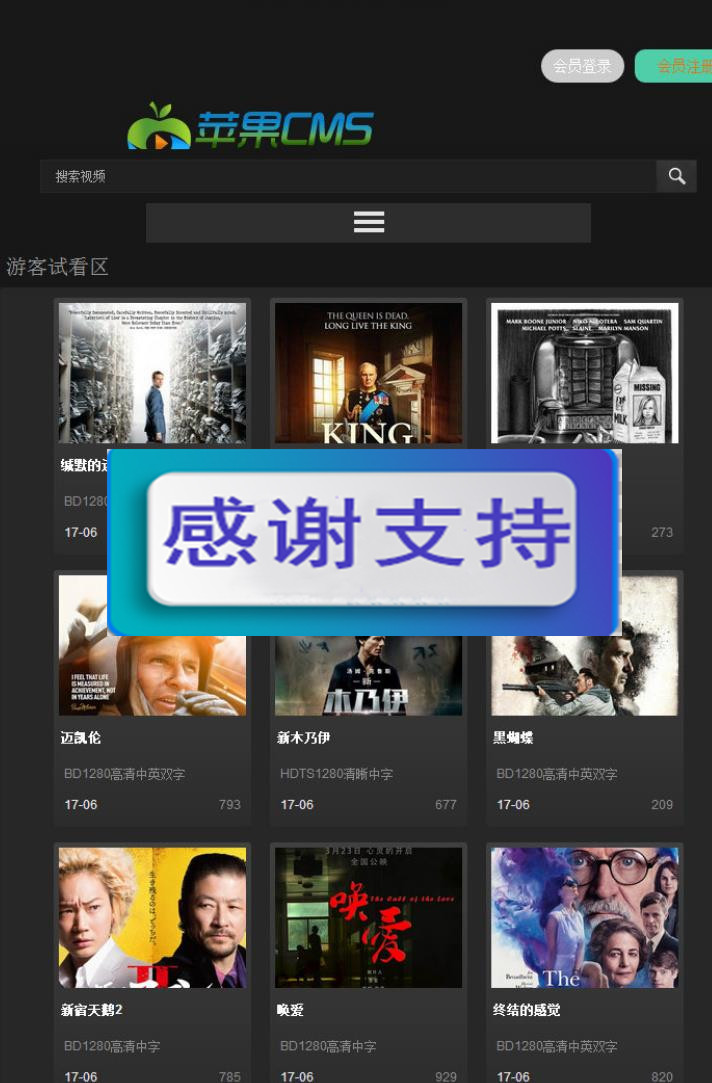Viewport: 712px width, 1083px height.
Task: Open the missing milk carton poster card
Action: click(585, 373)
